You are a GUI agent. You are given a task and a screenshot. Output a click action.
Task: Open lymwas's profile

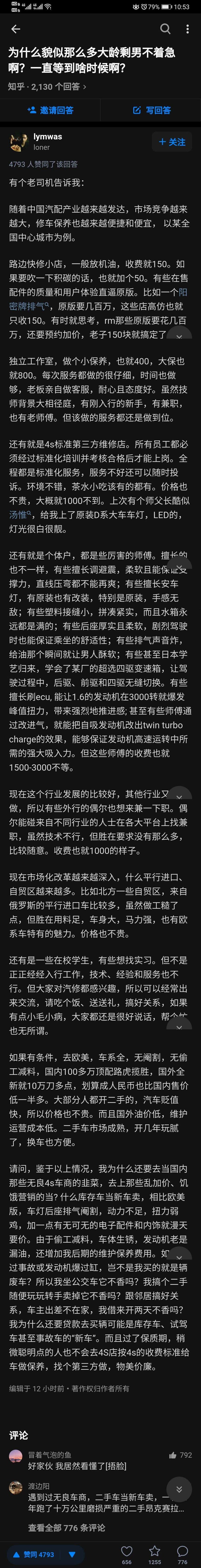(x=47, y=137)
